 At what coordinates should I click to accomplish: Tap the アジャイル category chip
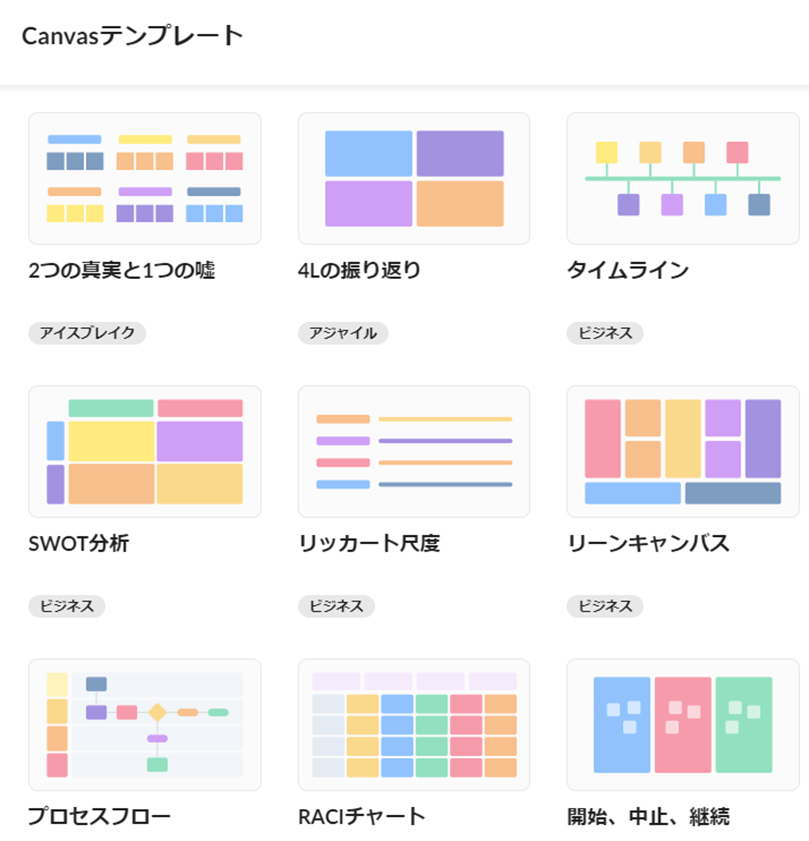[343, 333]
